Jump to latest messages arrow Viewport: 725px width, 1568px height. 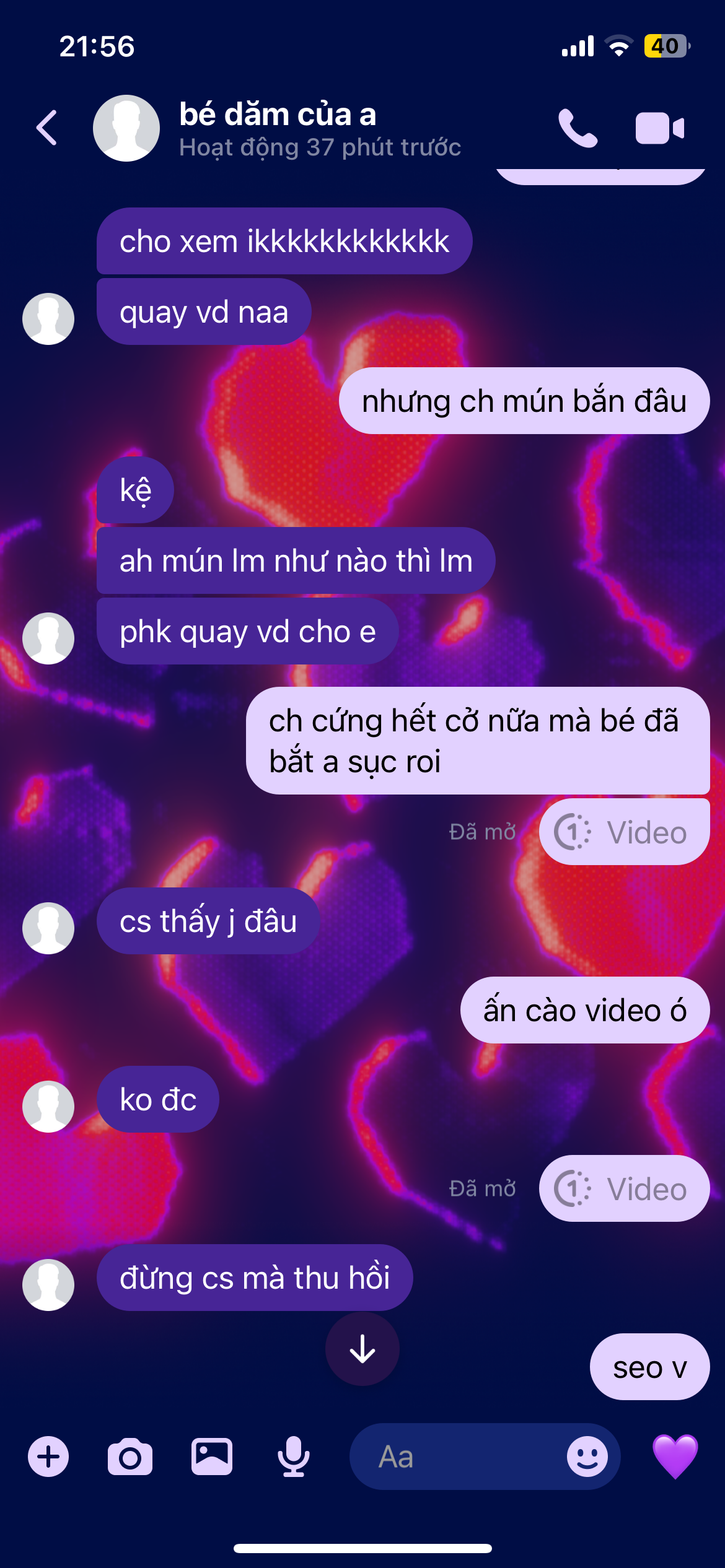(362, 1349)
